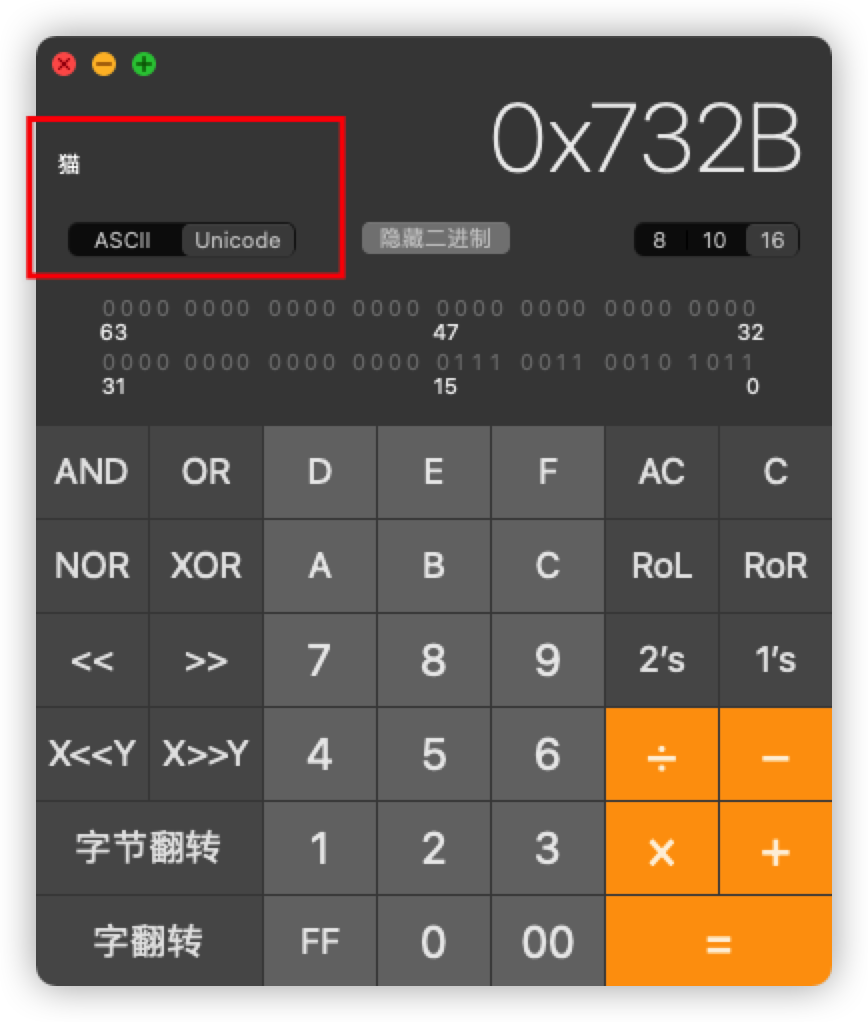Switch number base to 10
The height and width of the screenshot is (1022, 868).
pos(714,240)
